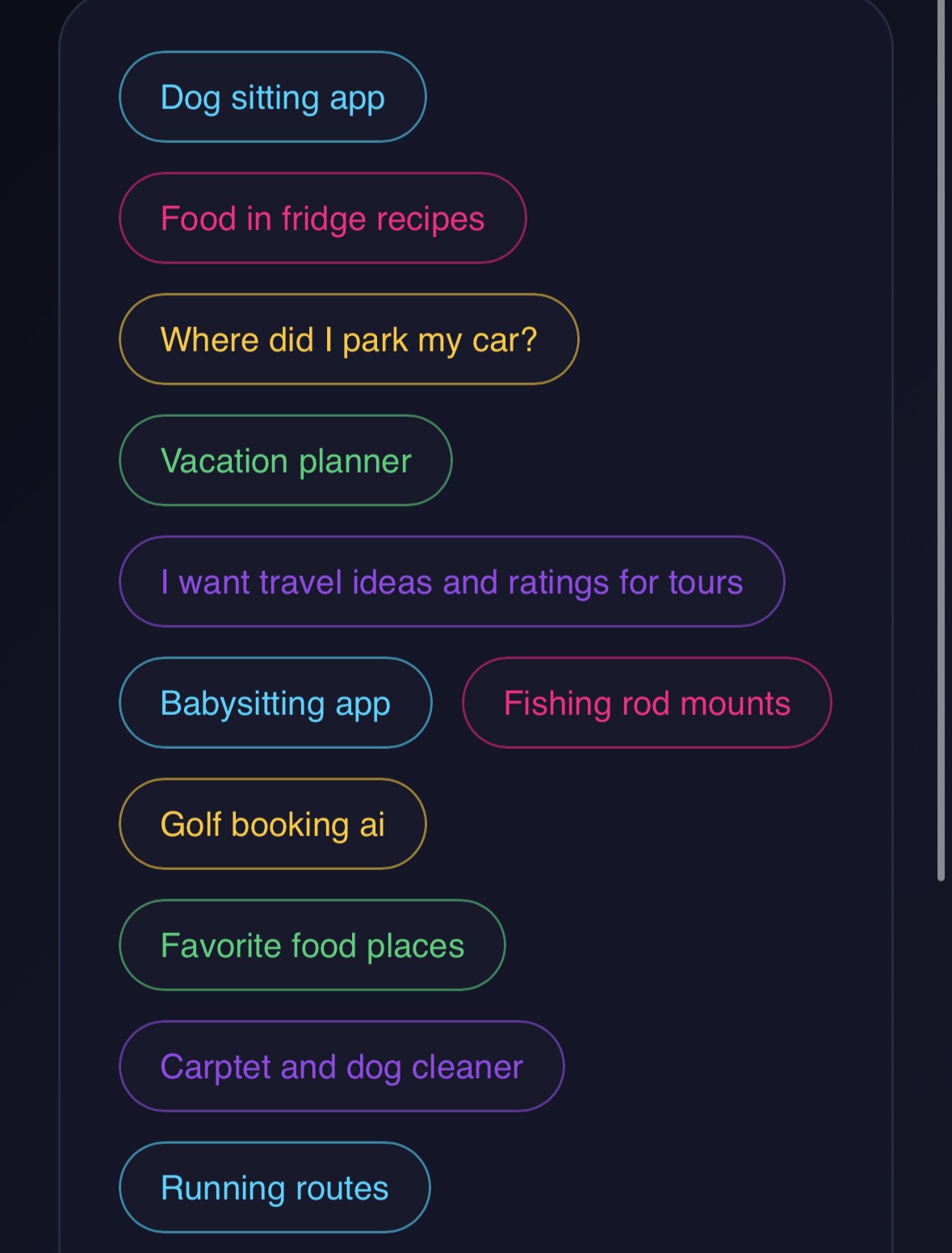Image resolution: width=952 pixels, height=1253 pixels.
Task: Open Favorite food places chip
Action: pos(312,945)
